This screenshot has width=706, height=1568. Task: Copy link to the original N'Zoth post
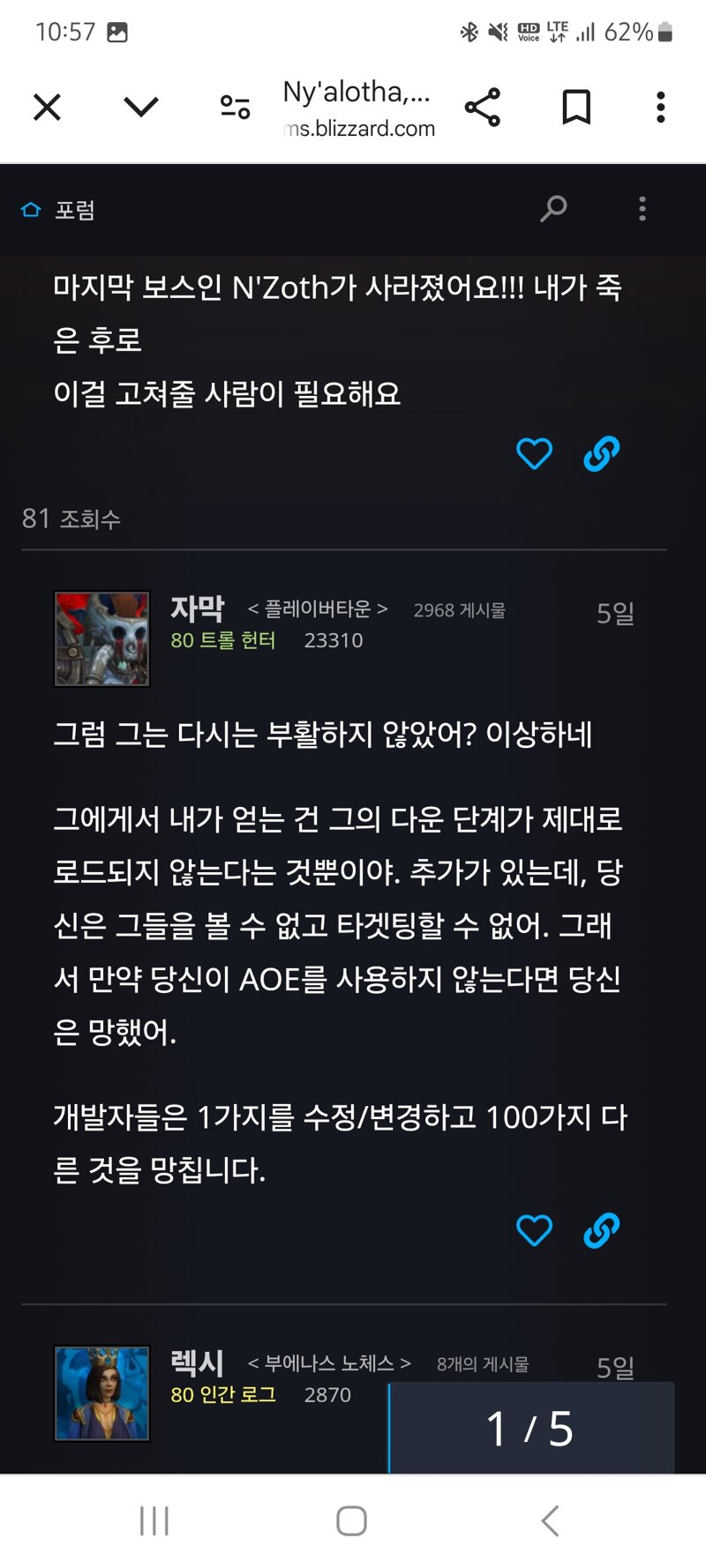click(x=602, y=454)
